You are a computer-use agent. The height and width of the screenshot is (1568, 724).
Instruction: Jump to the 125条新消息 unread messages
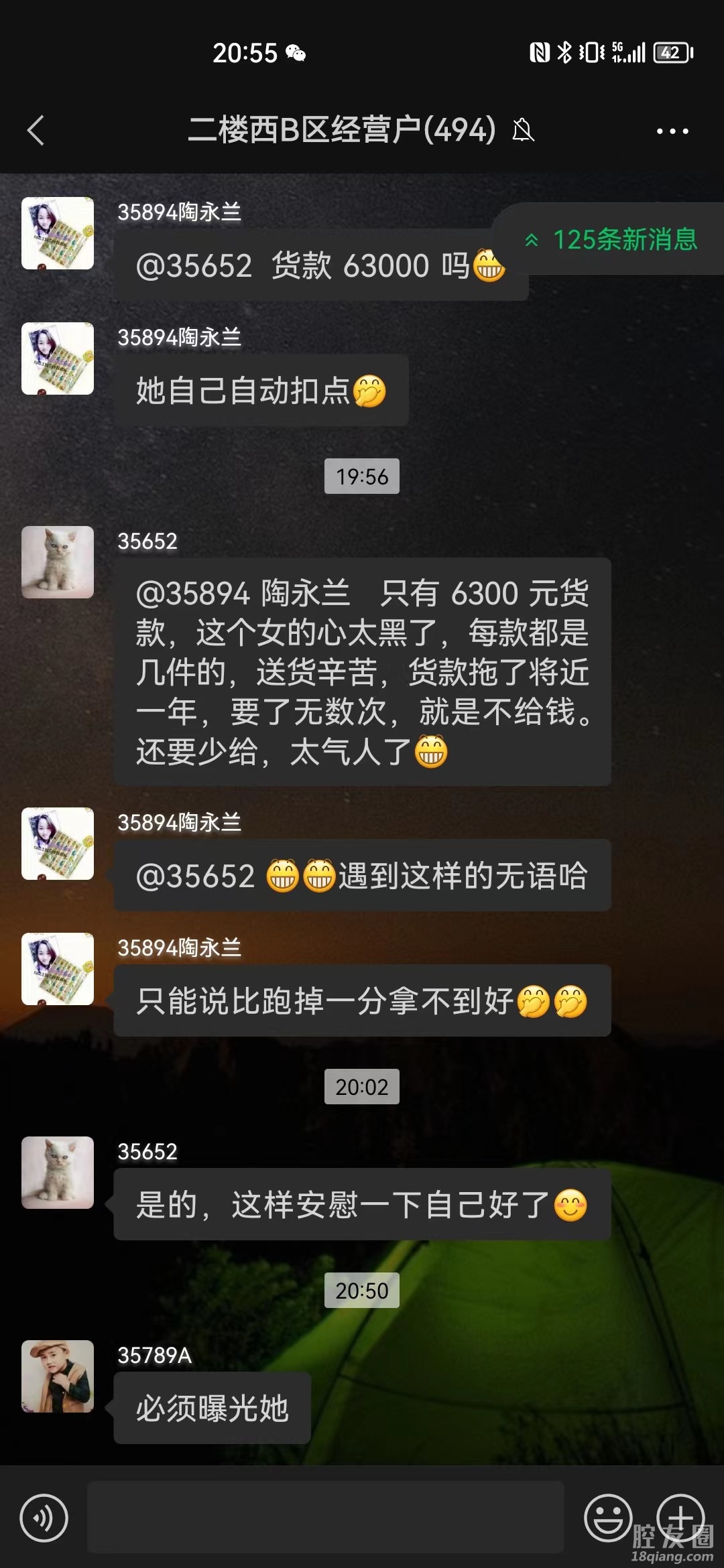611,240
